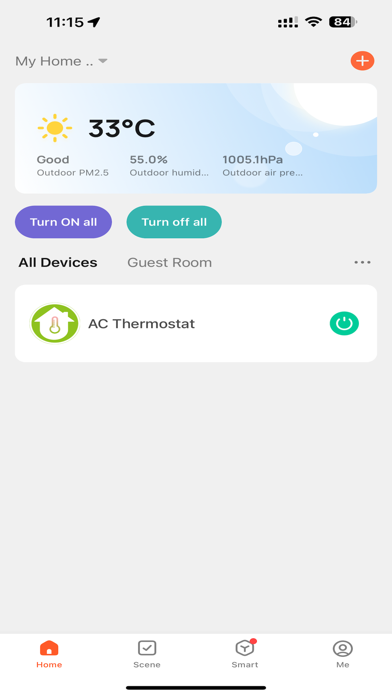Screen dimensions: 392x696
Task: Select the Home tab
Action: coord(49,654)
